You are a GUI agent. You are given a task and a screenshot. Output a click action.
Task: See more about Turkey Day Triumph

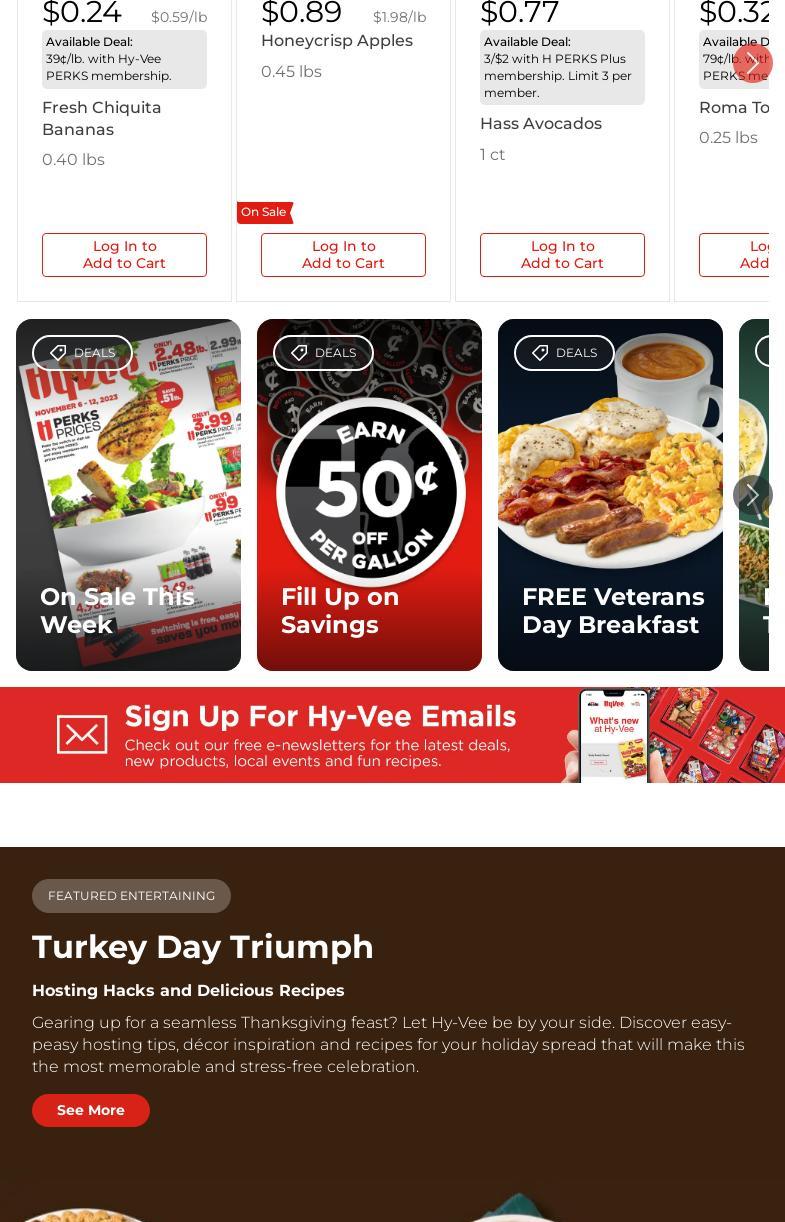point(91,1110)
